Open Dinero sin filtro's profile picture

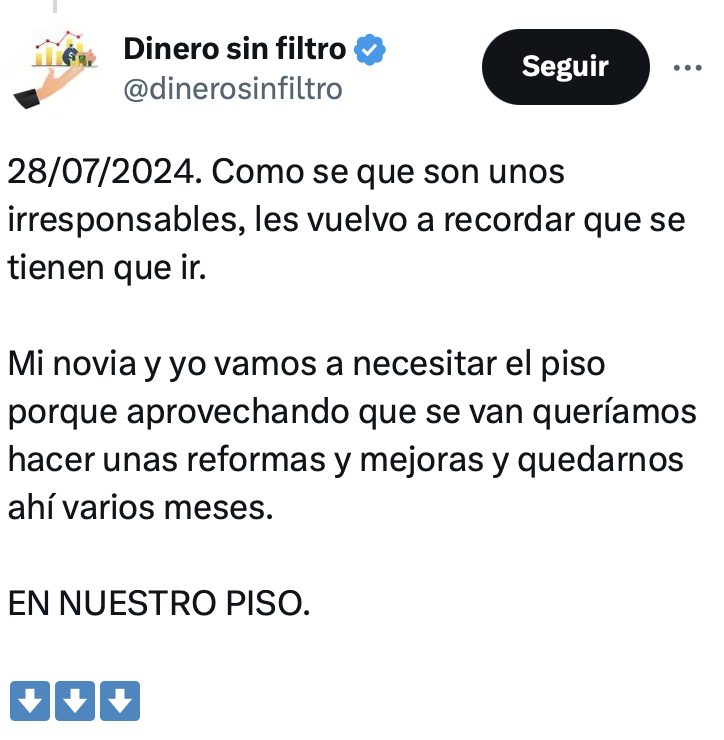pos(58,68)
